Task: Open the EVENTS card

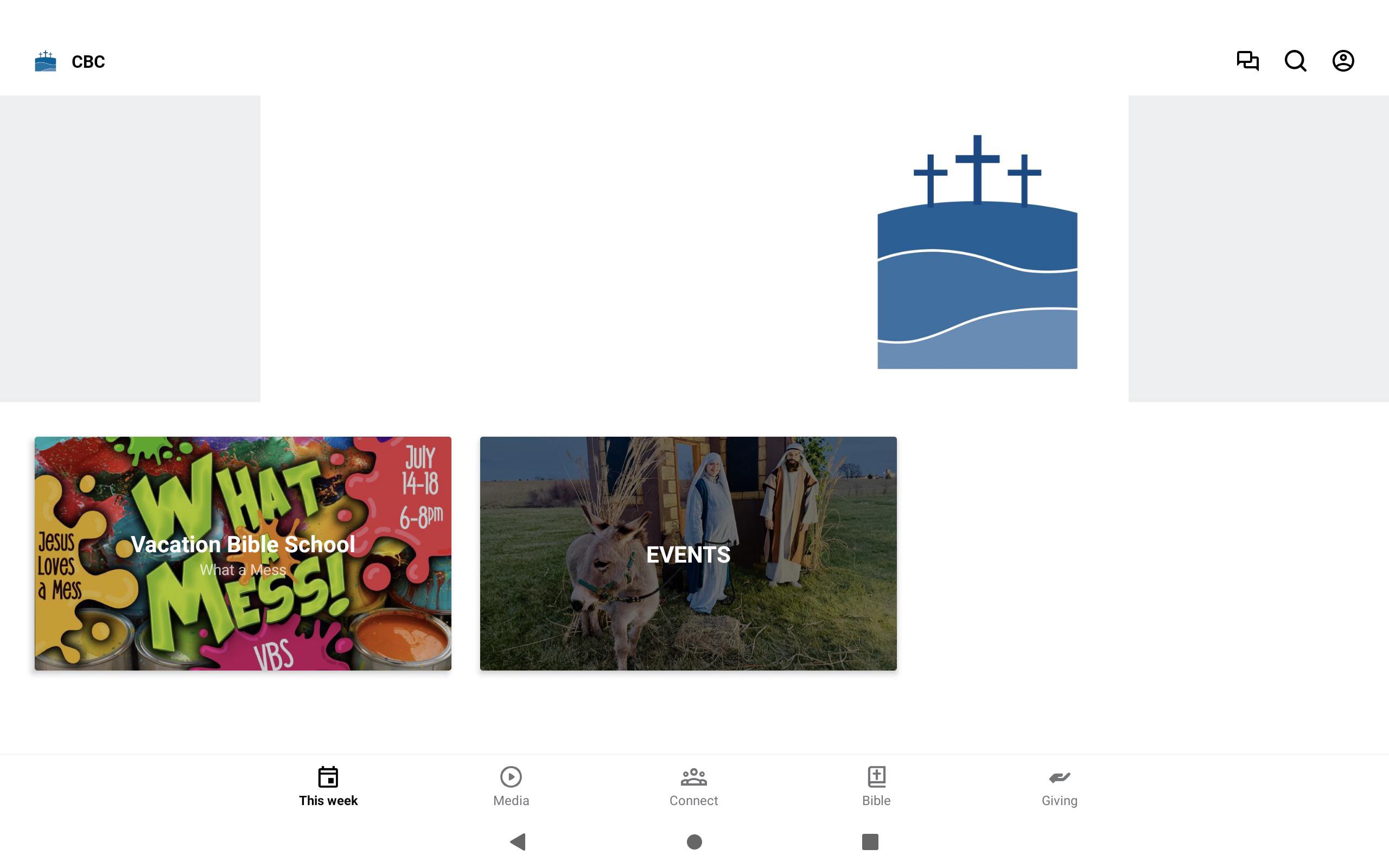Action: pyautogui.click(x=687, y=553)
